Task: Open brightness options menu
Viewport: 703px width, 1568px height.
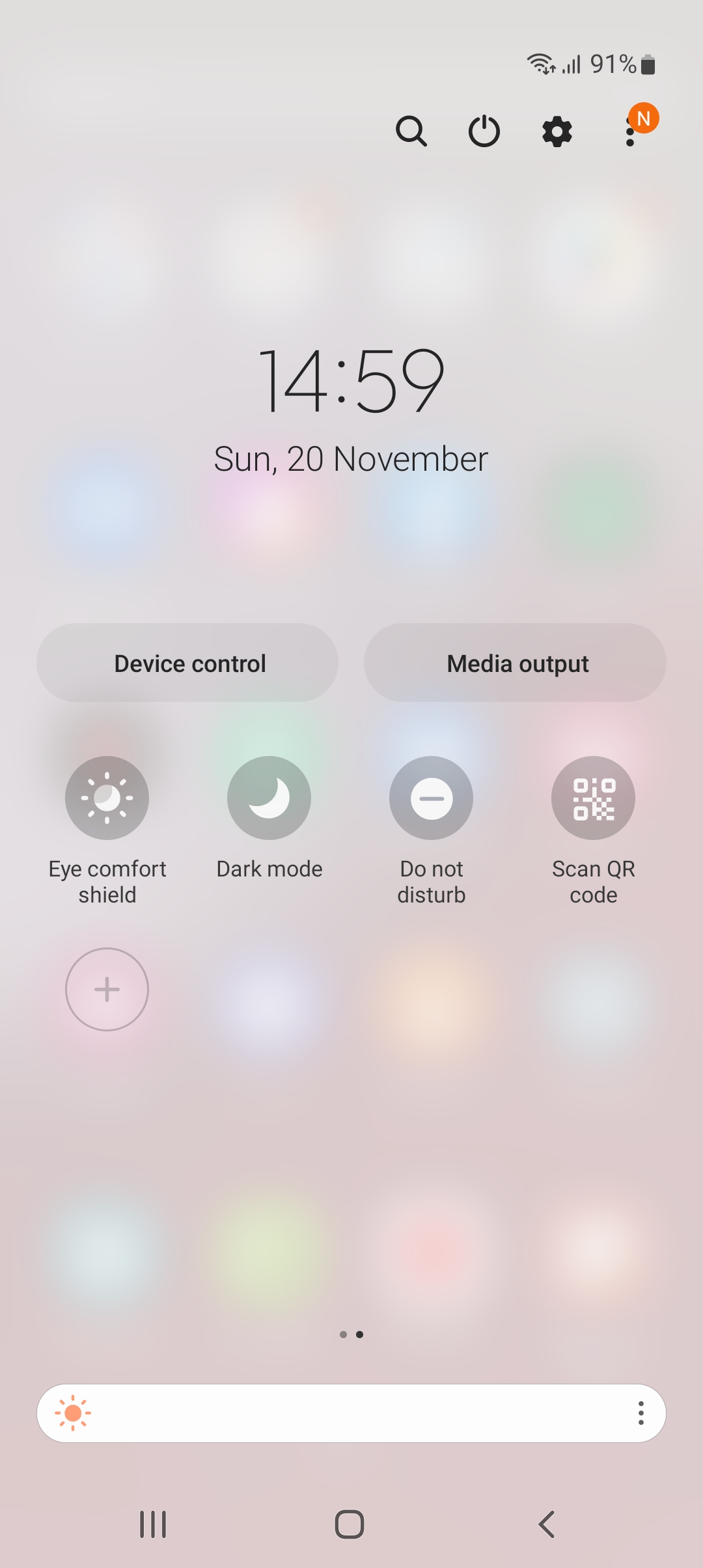Action: click(x=641, y=1413)
